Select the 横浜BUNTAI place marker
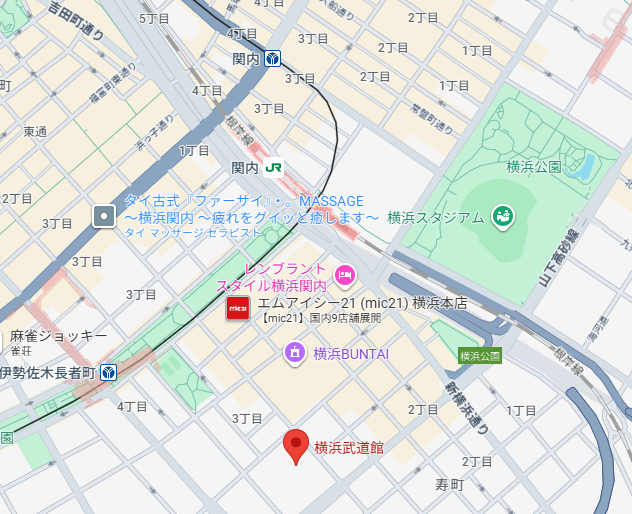 (x=294, y=353)
